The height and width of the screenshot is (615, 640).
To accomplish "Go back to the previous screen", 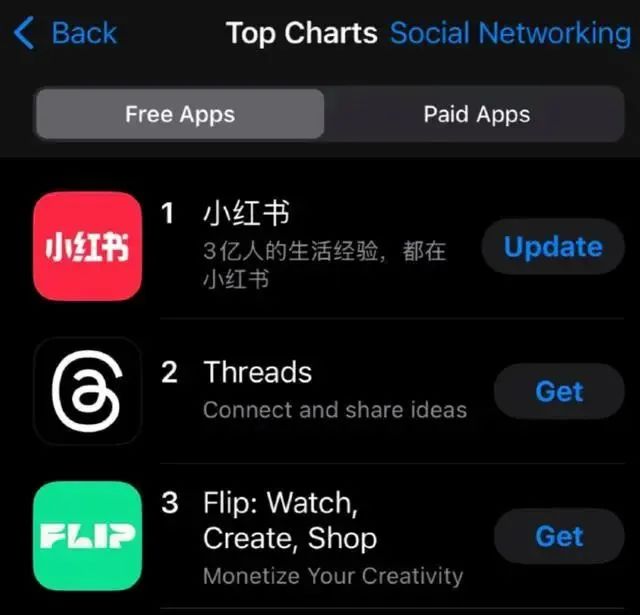I will pyautogui.click(x=66, y=33).
